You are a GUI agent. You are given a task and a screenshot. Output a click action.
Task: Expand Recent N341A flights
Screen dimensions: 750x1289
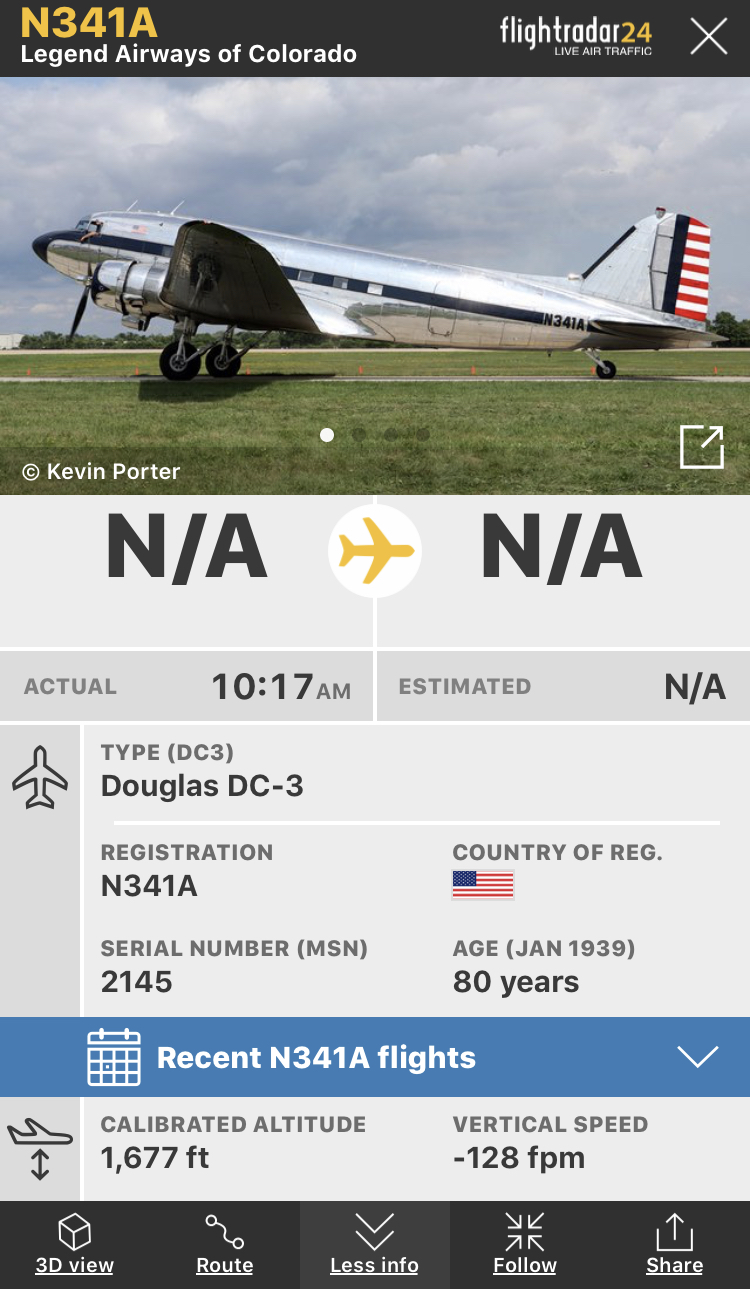tap(697, 1057)
